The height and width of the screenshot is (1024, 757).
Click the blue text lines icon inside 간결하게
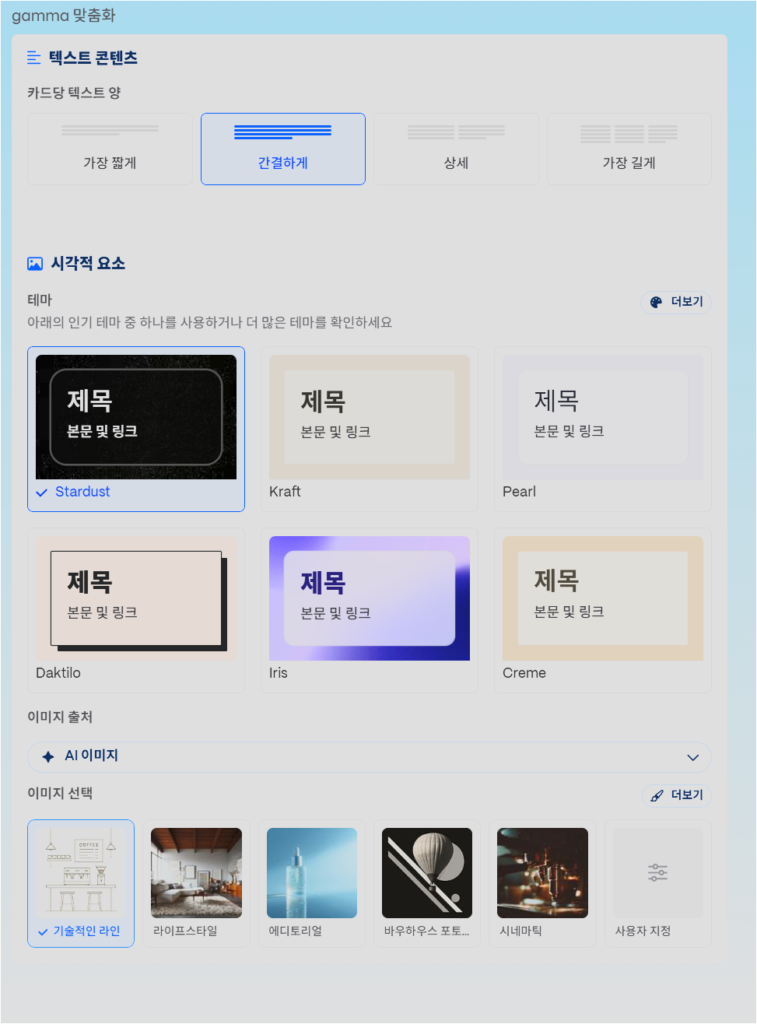pyautogui.click(x=283, y=132)
